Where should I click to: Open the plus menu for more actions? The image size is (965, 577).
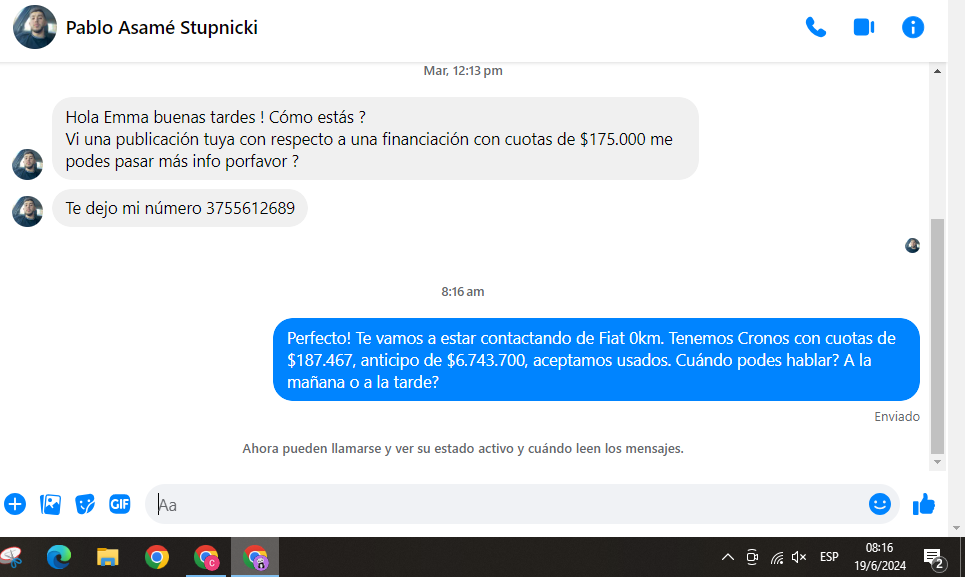point(15,504)
